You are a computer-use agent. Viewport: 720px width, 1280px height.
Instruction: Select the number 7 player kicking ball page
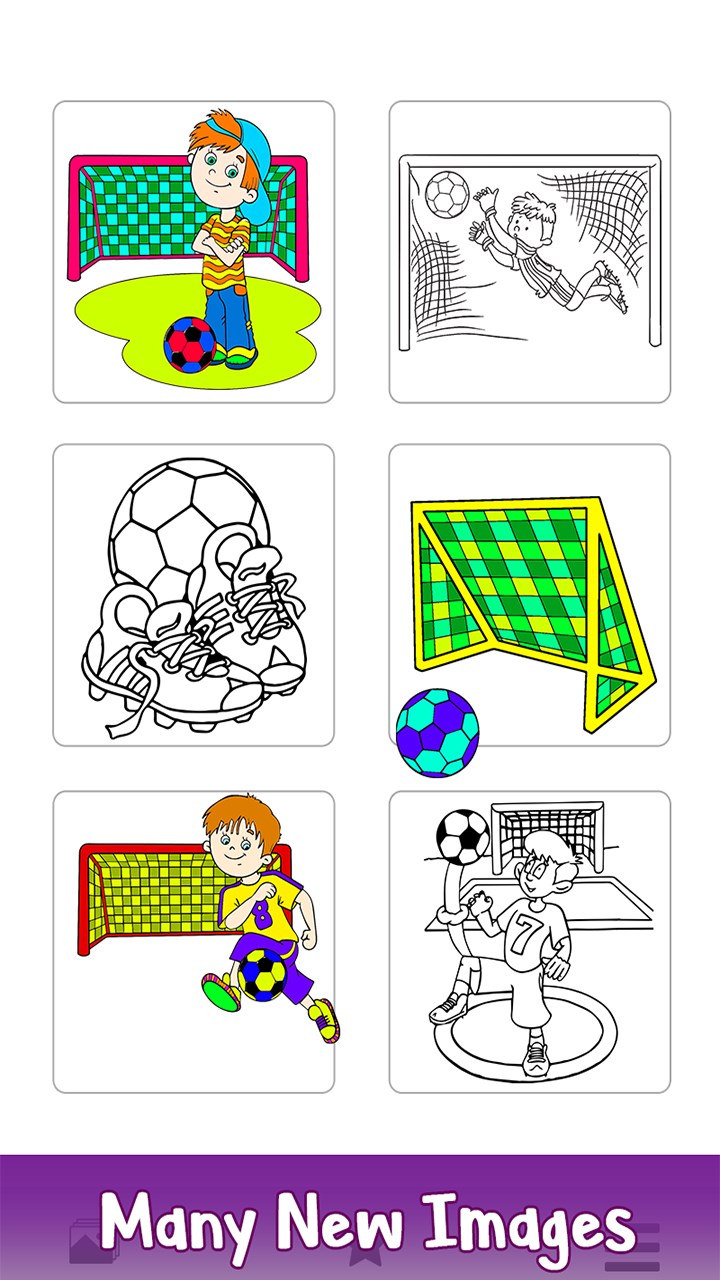point(529,941)
